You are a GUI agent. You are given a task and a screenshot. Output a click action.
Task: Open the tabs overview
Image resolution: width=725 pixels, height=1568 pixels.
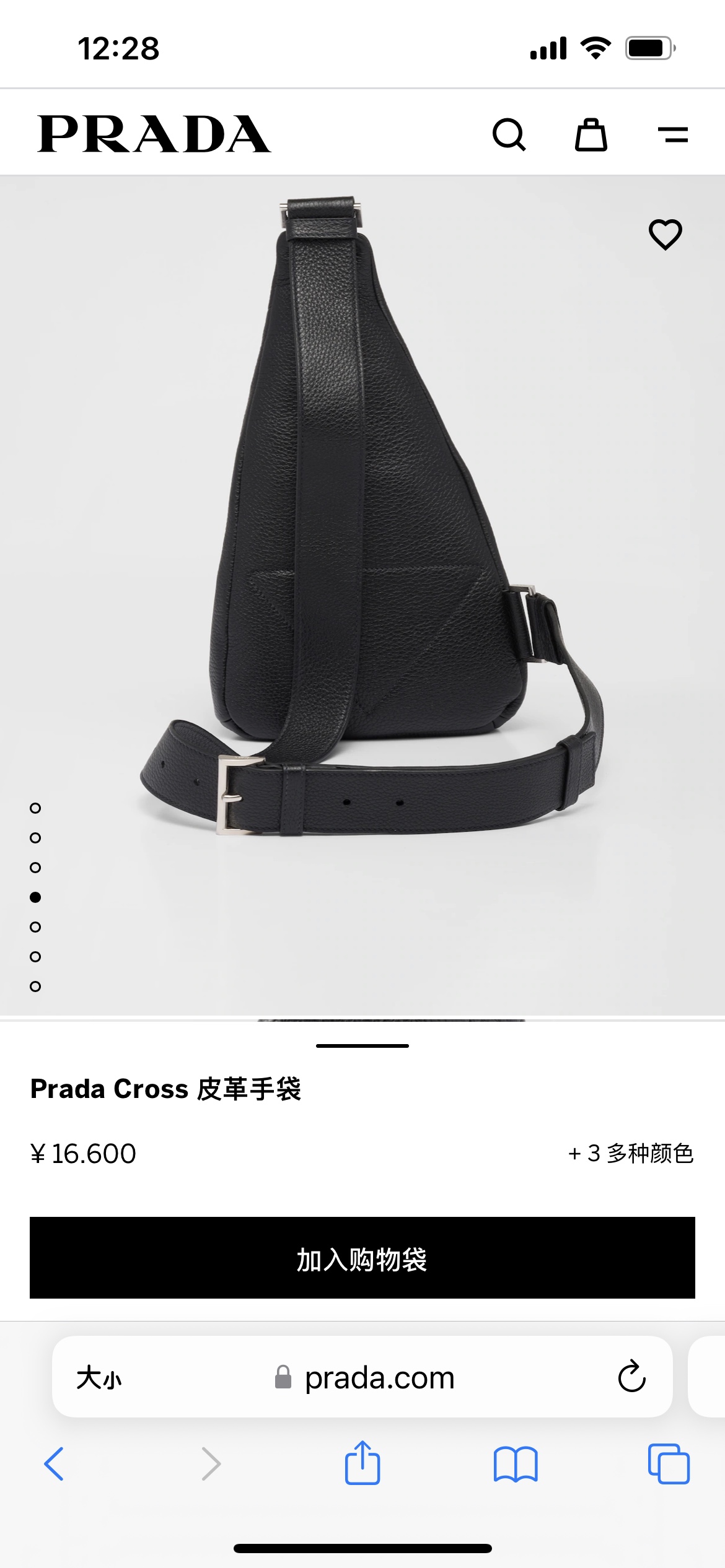669,1464
